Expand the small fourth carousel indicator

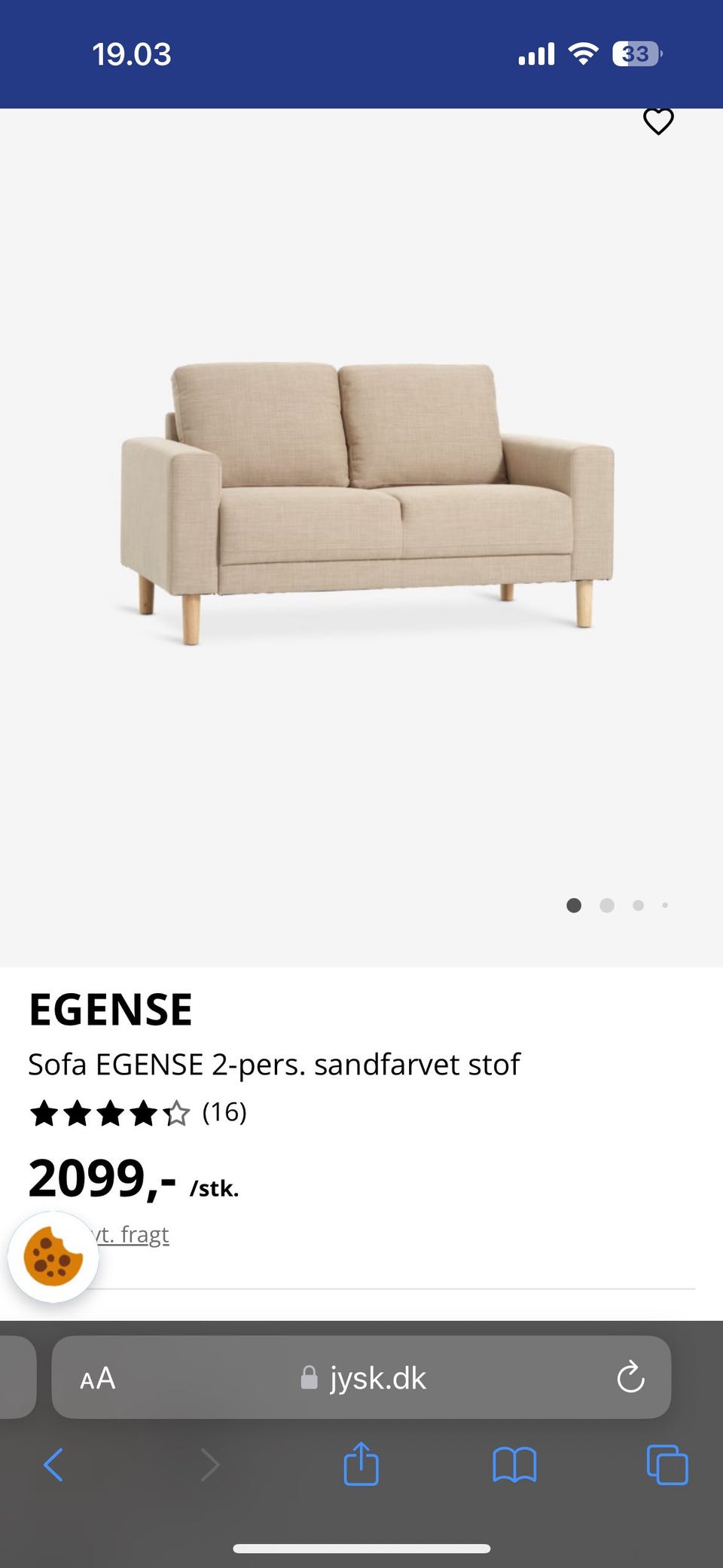(x=665, y=905)
